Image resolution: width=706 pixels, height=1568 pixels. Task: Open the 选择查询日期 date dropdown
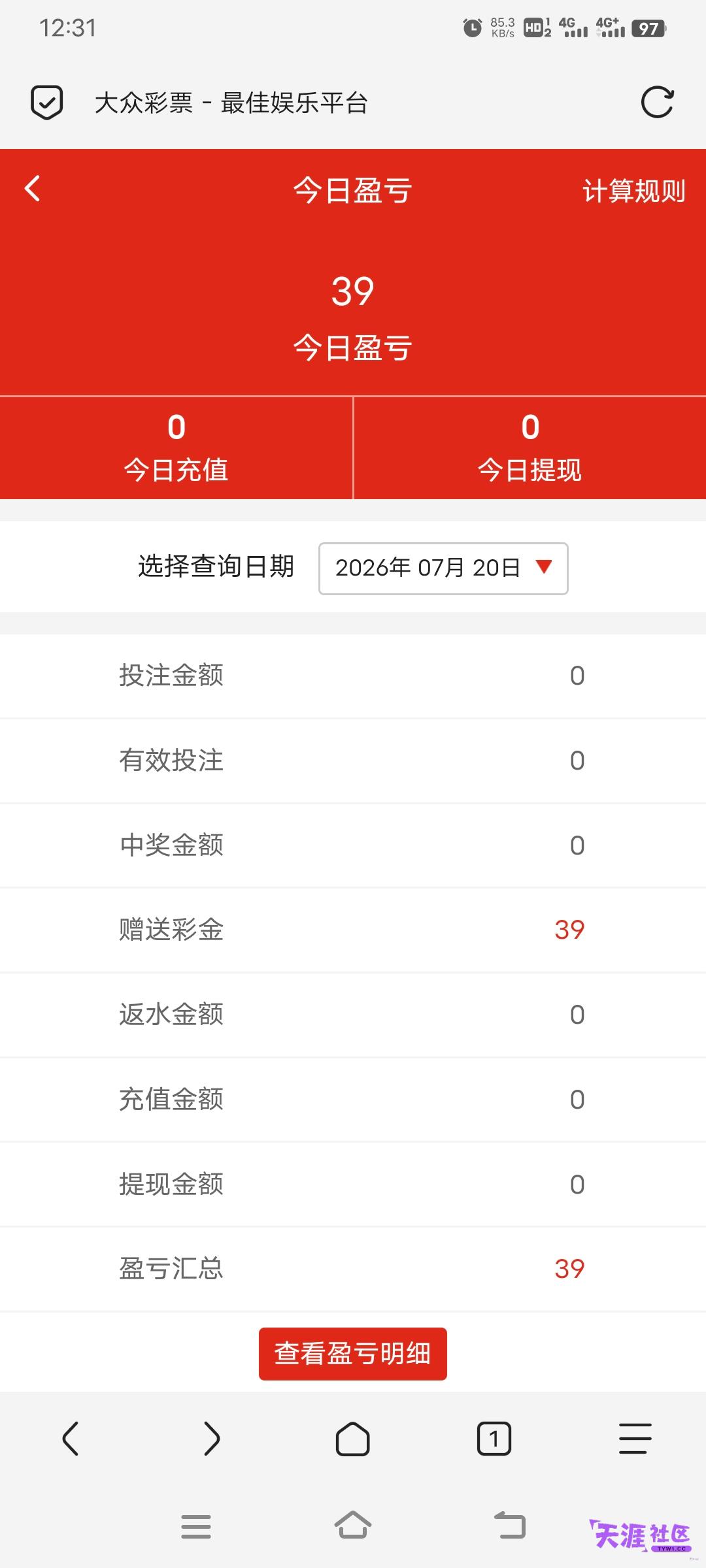pos(443,568)
